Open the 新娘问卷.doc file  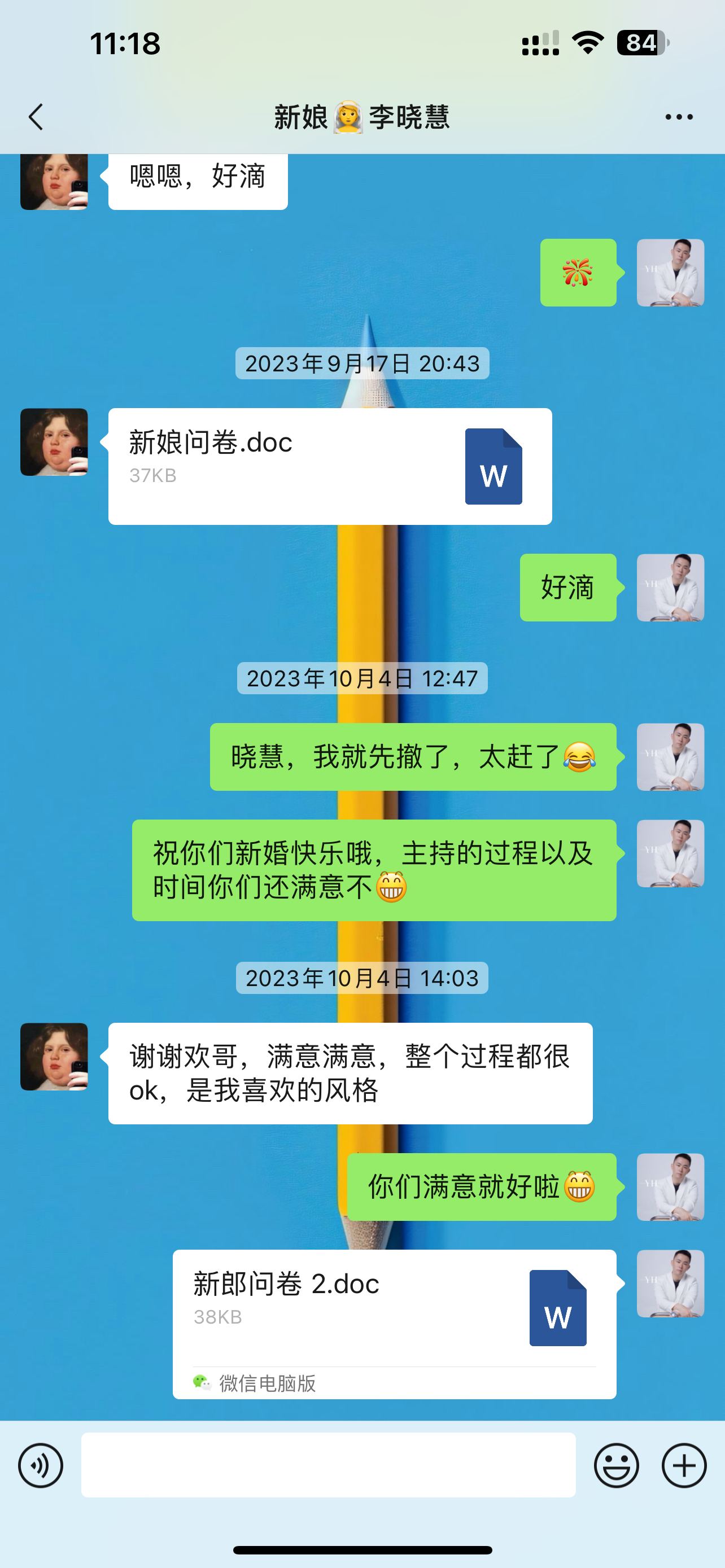330,466
